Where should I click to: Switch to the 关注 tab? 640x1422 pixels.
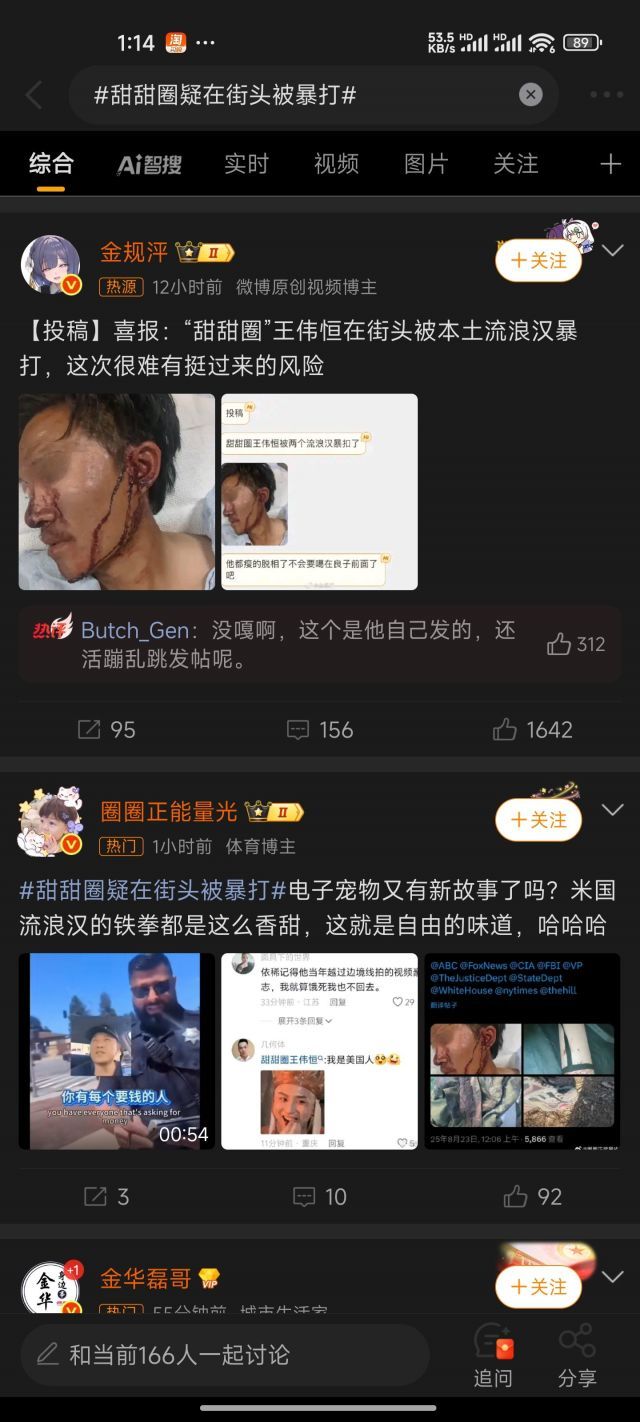516,164
